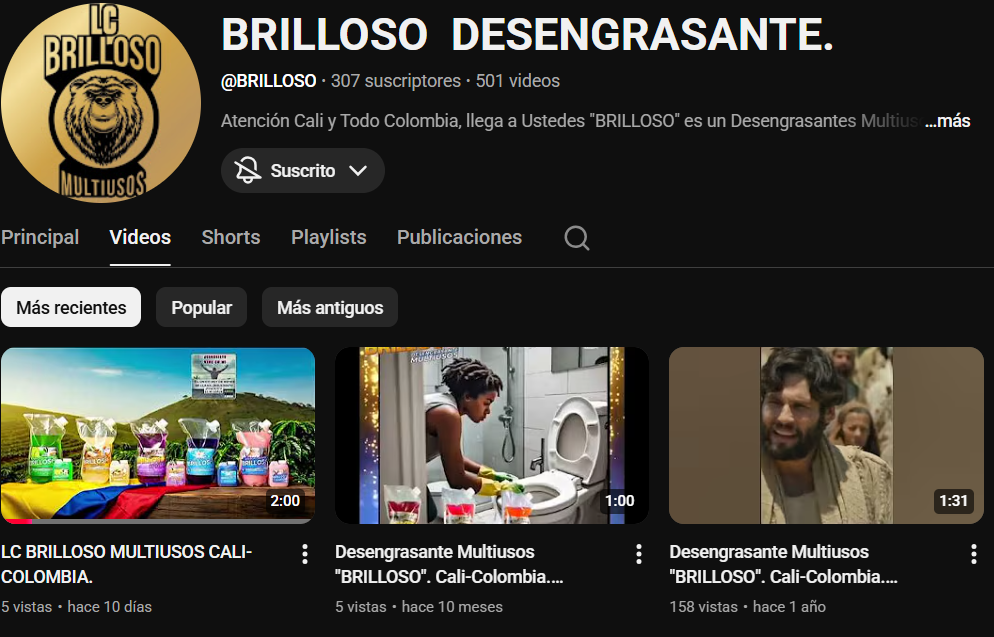Play the 1:00 video from hace 10 meses
Screen dimensions: 994x637
point(491,435)
